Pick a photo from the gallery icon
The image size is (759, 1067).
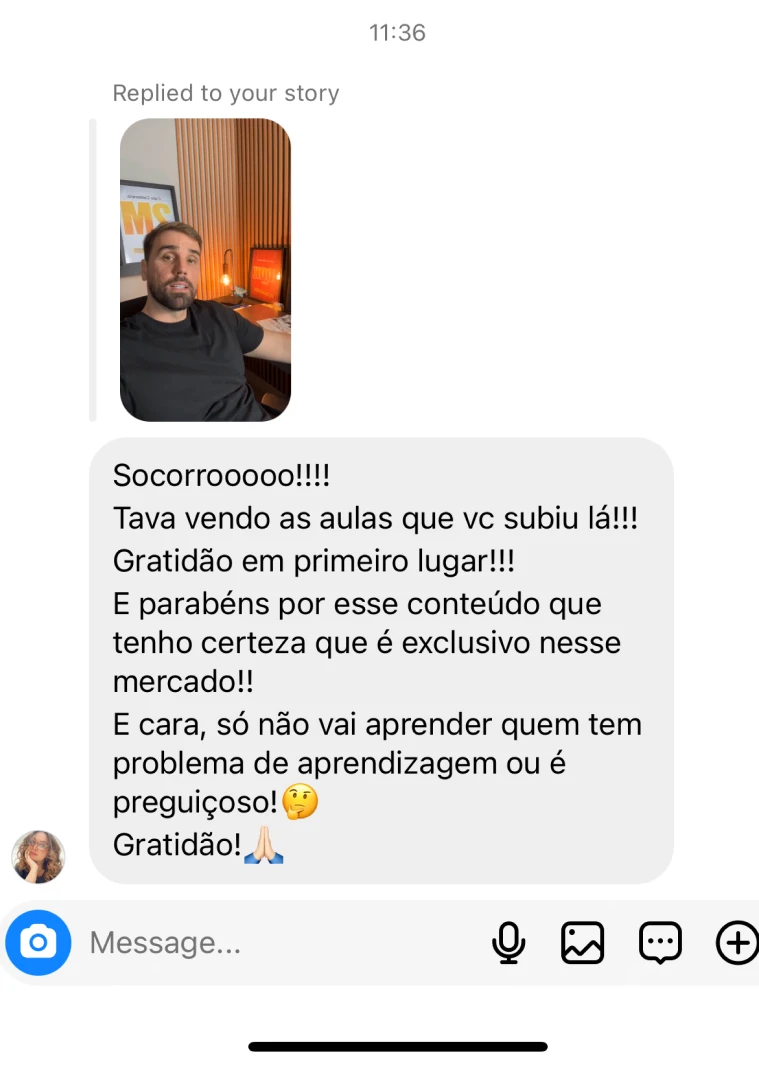(x=583, y=942)
